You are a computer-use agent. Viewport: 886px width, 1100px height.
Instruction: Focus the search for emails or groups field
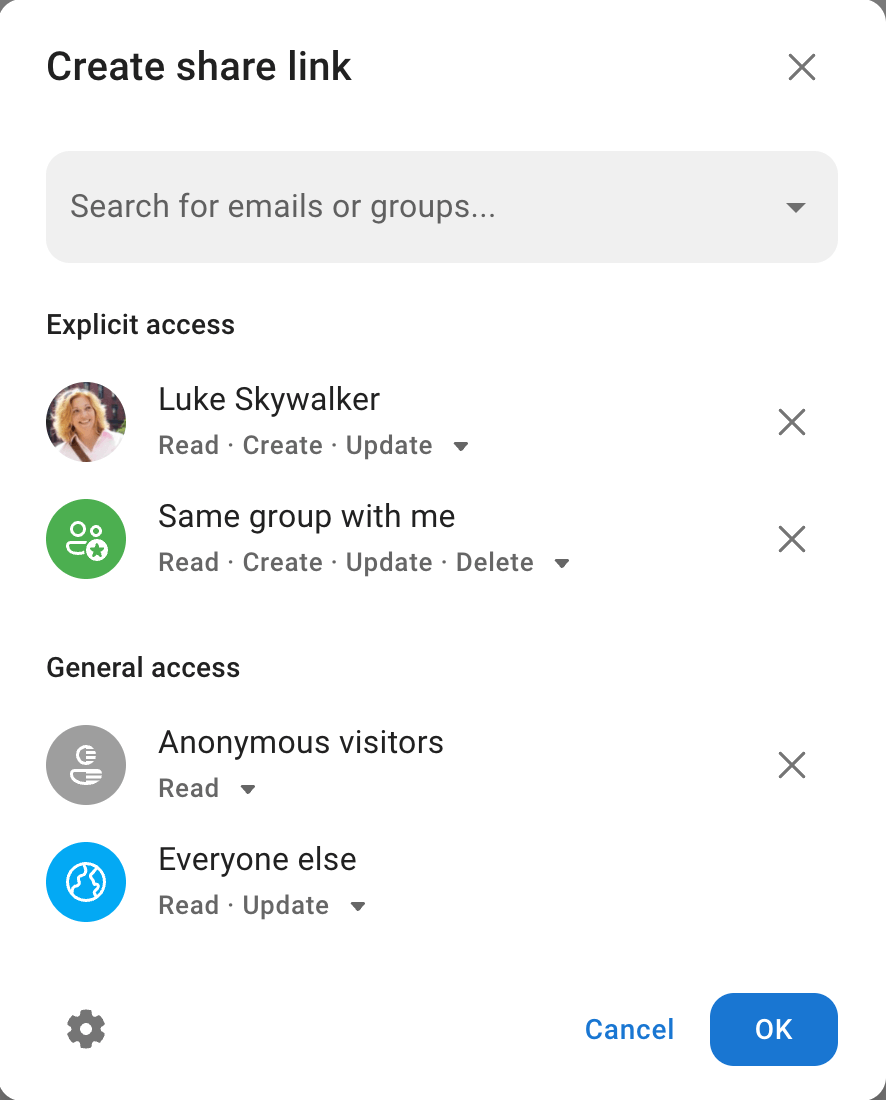pos(420,207)
